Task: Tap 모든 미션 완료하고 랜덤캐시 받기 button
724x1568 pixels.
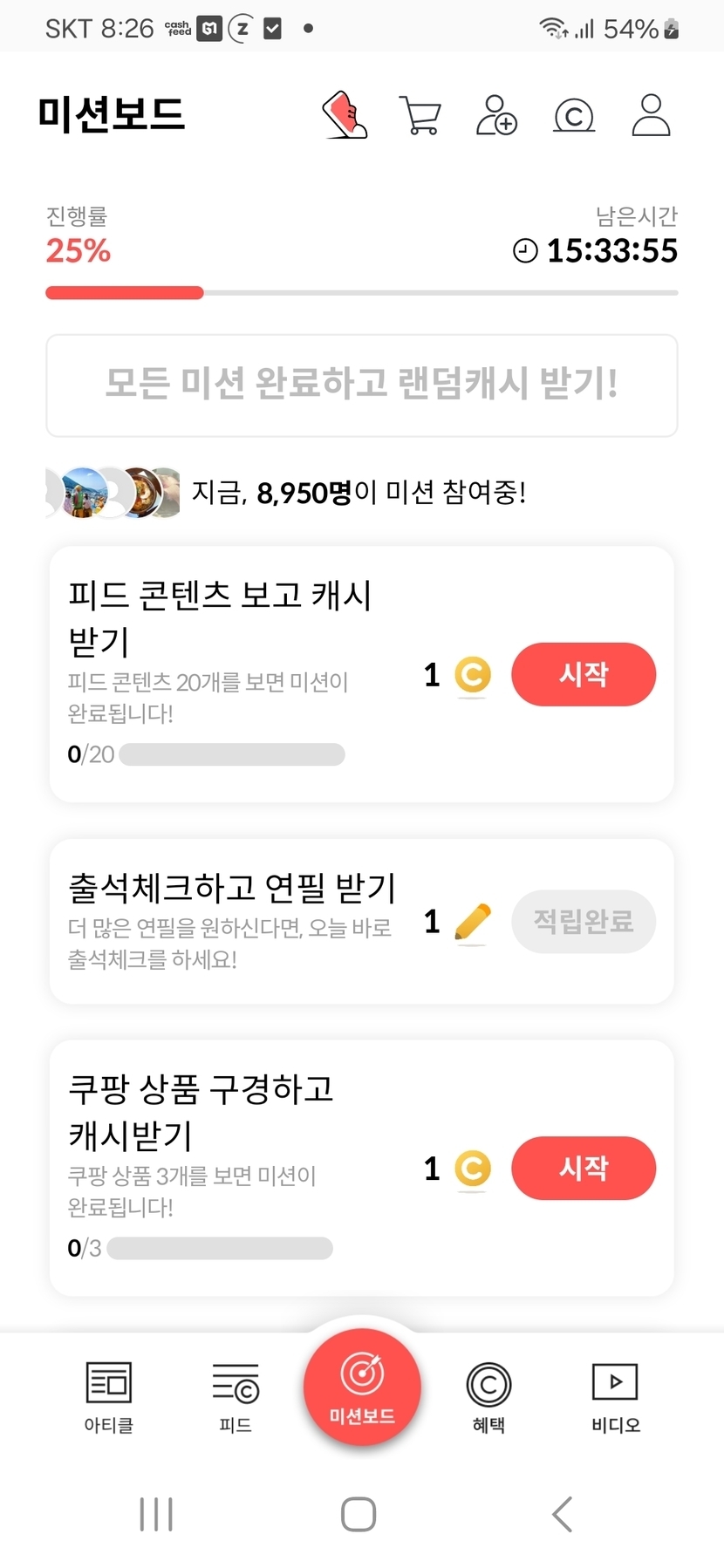Action: 361,385
